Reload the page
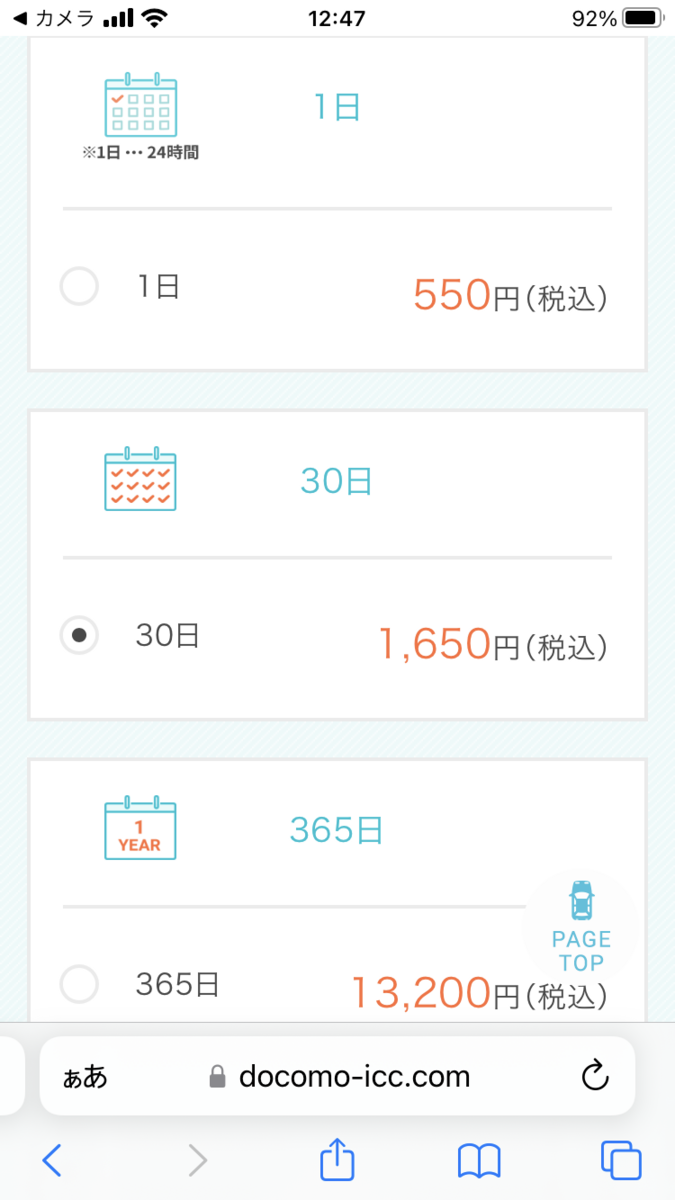 (x=595, y=1076)
